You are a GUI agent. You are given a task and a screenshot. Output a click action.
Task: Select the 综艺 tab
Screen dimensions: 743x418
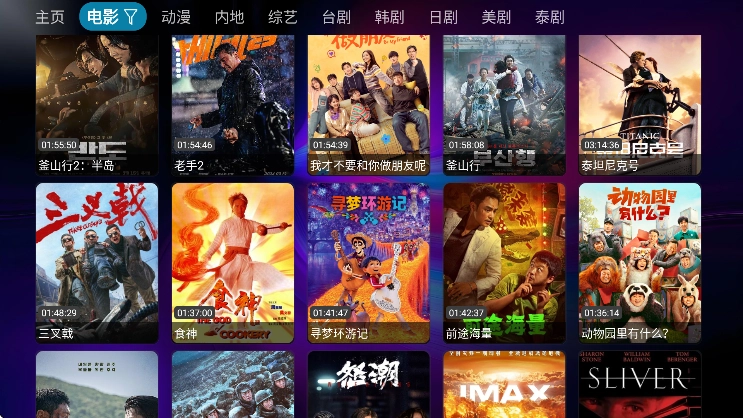283,17
